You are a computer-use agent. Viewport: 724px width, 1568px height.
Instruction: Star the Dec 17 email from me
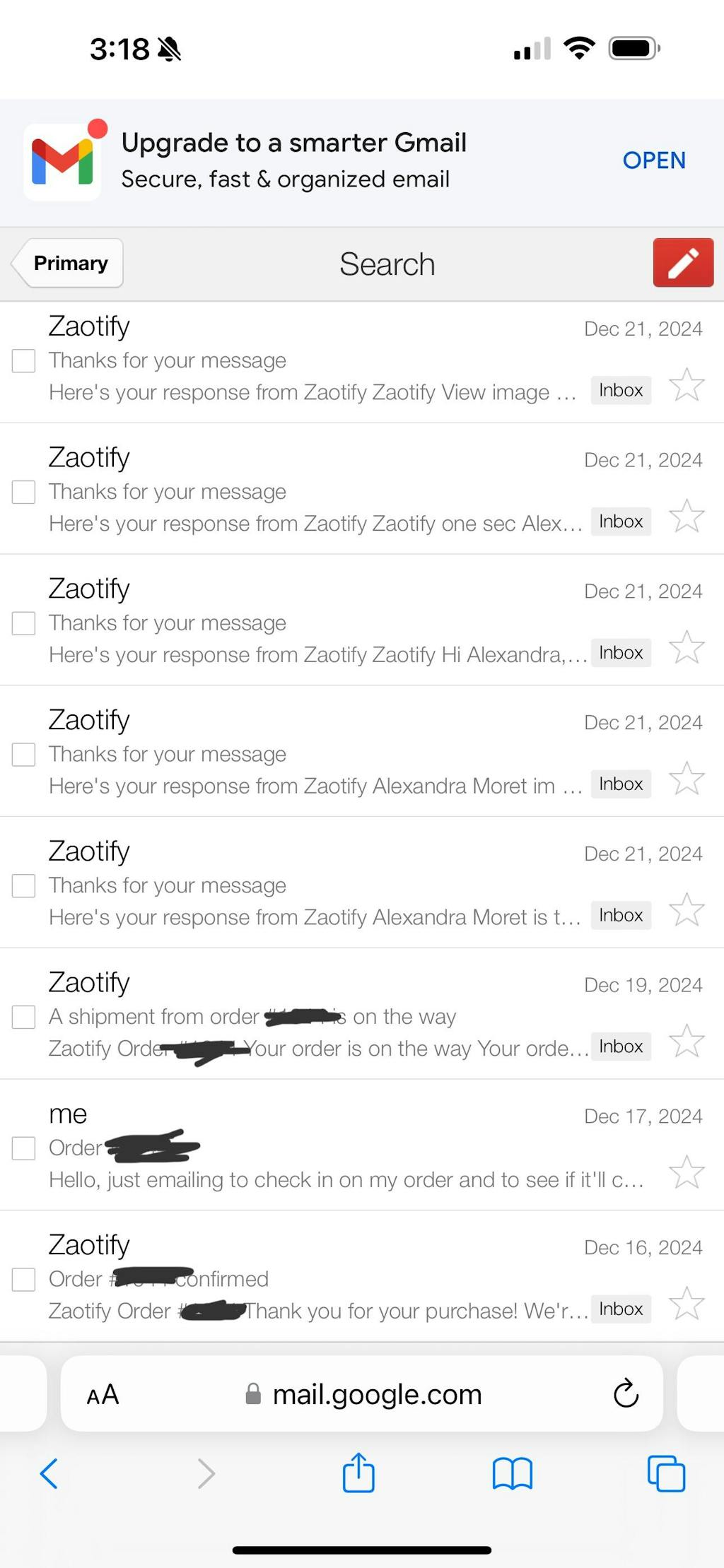pos(687,1172)
